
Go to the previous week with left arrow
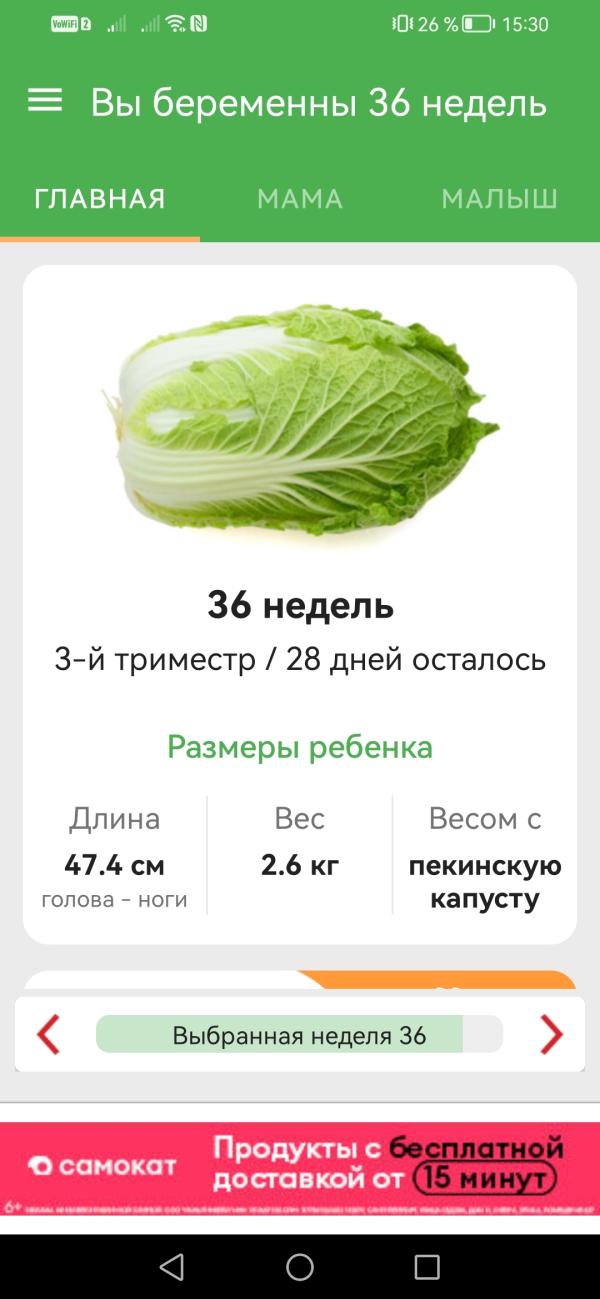[x=48, y=1035]
